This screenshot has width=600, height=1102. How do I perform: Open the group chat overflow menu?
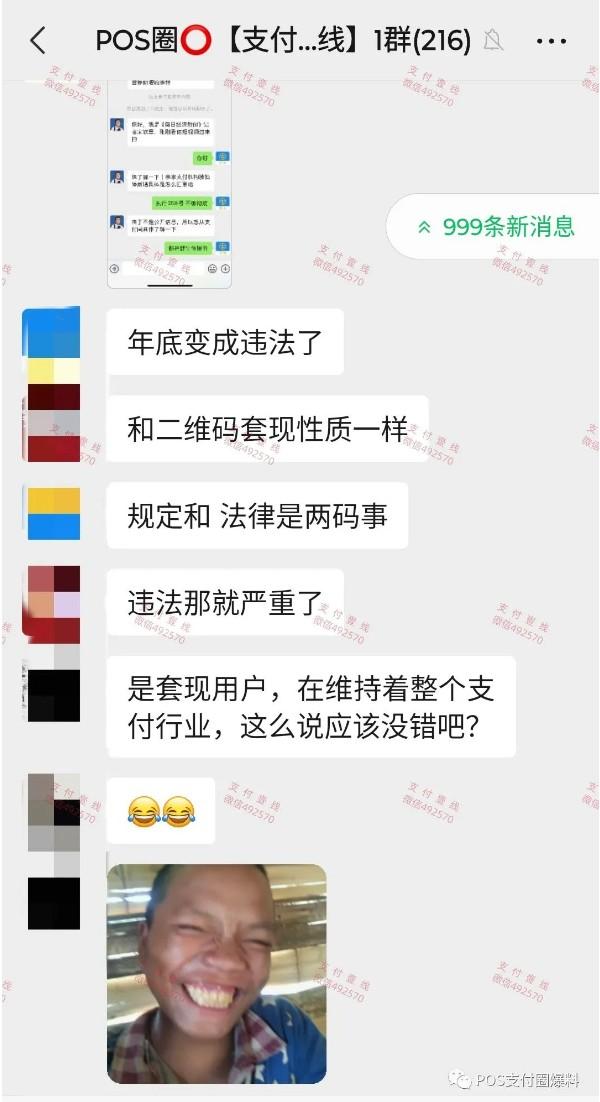pos(551,41)
